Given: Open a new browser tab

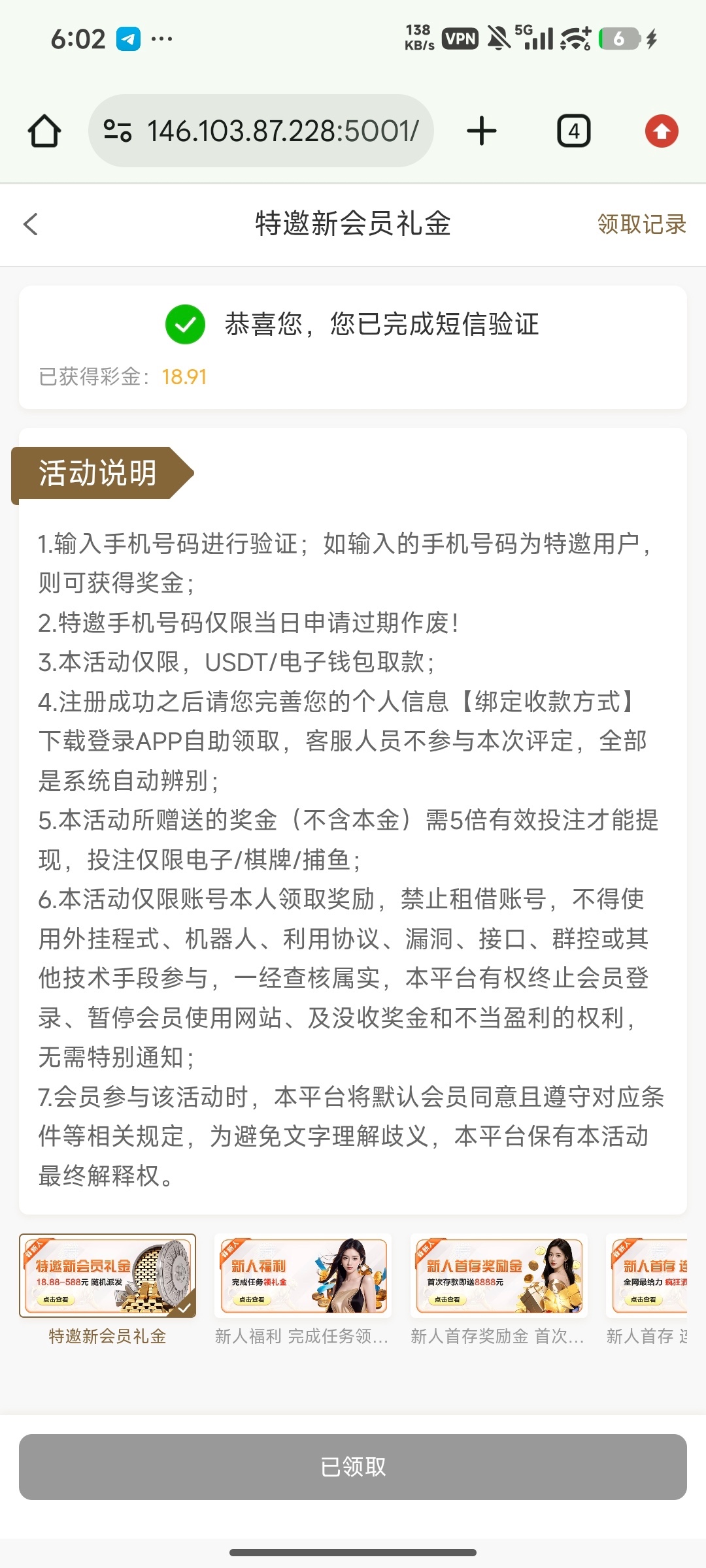Looking at the screenshot, I should pos(482,131).
